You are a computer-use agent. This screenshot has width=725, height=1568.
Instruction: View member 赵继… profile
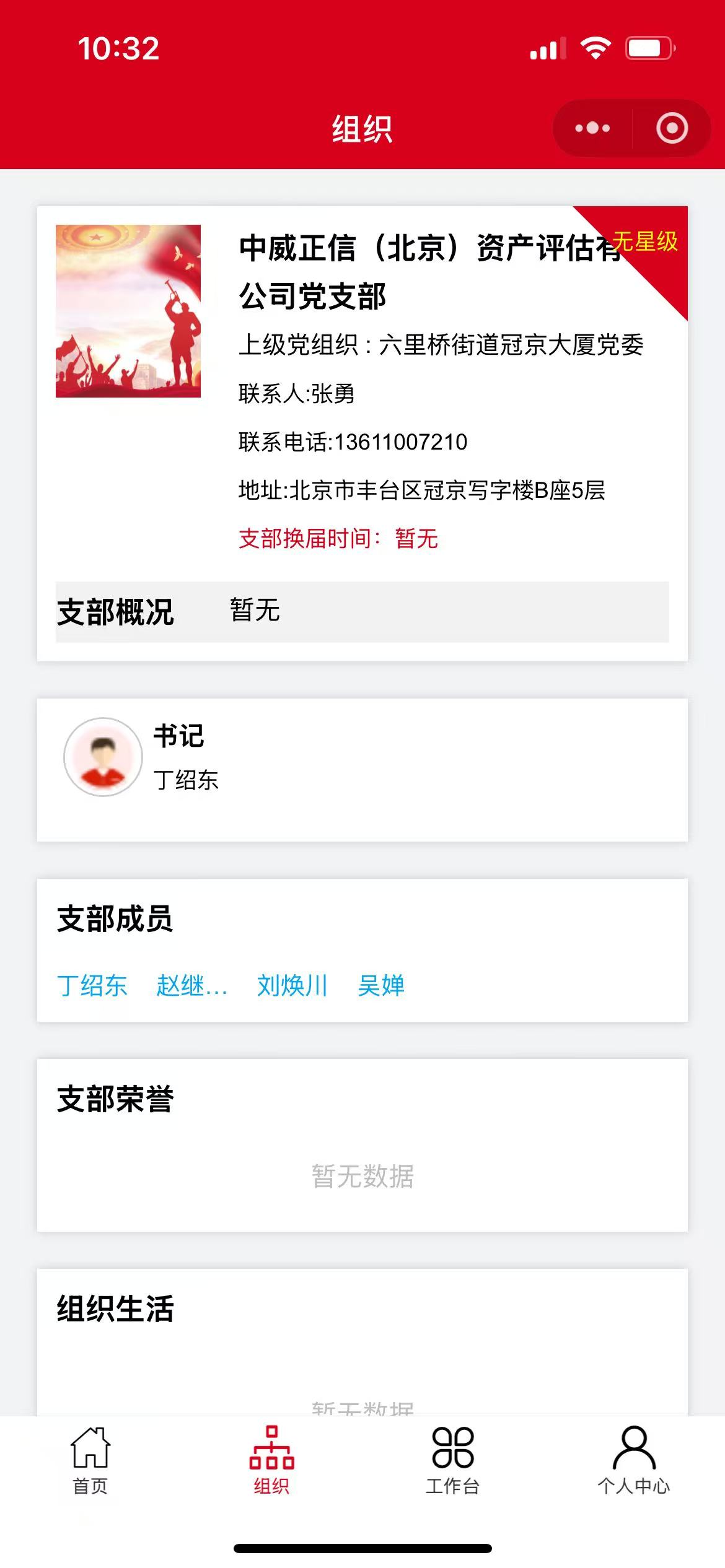191,985
